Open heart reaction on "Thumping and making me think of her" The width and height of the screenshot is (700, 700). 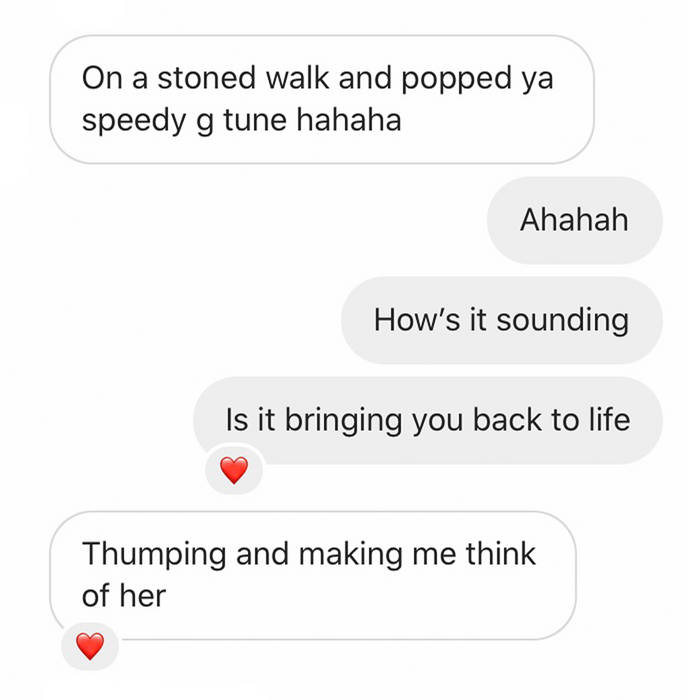pyautogui.click(x=90, y=646)
